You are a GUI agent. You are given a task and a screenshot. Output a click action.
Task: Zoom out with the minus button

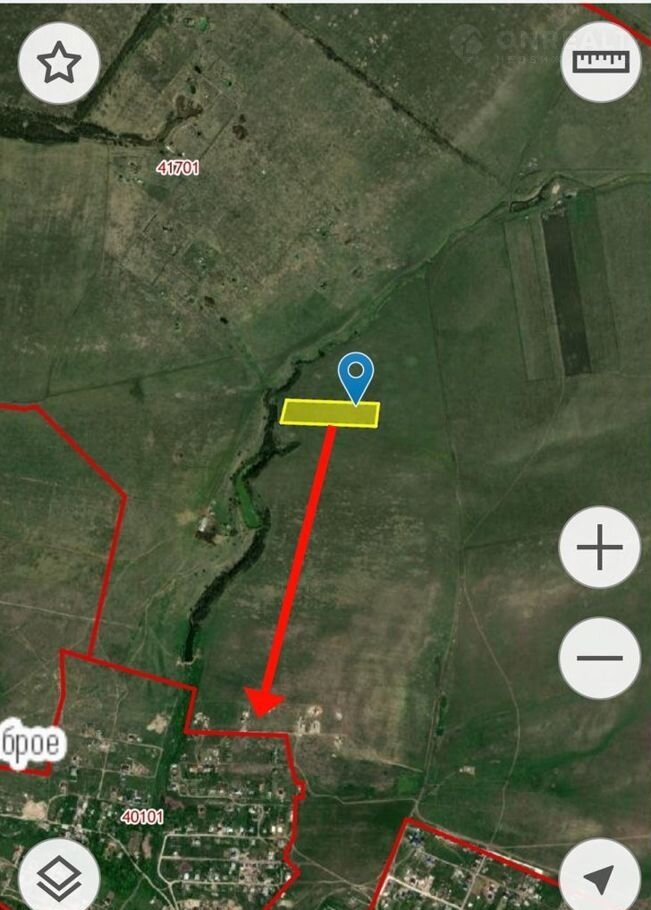pyautogui.click(x=600, y=659)
